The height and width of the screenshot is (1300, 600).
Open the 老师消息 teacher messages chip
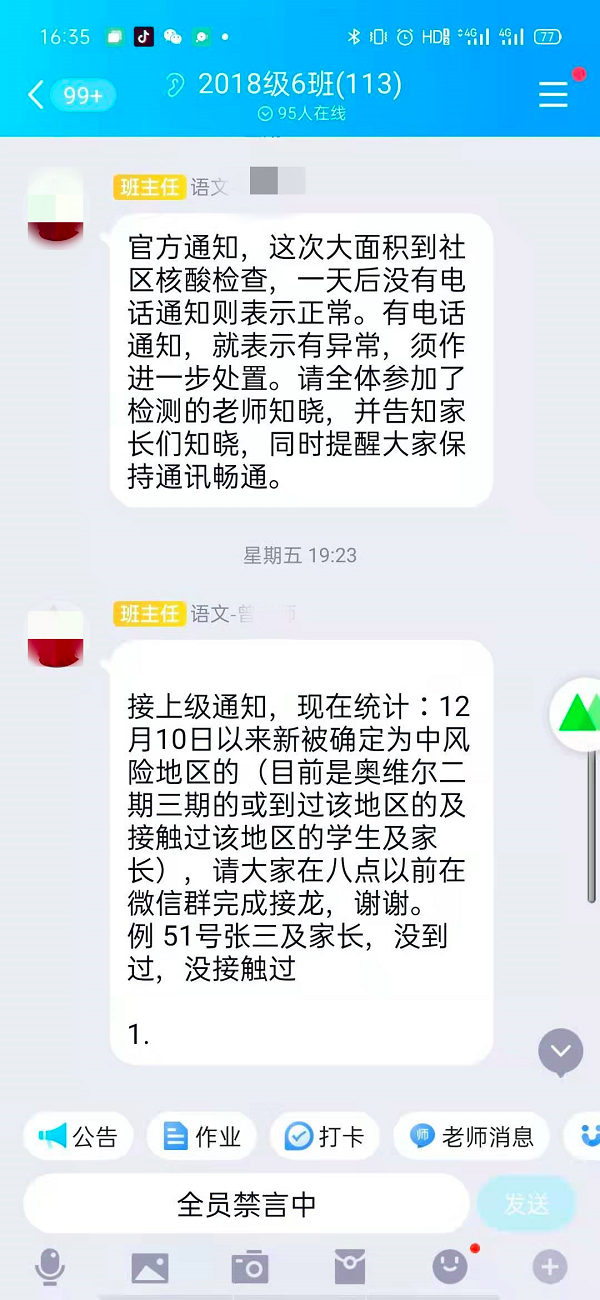coord(472,1136)
